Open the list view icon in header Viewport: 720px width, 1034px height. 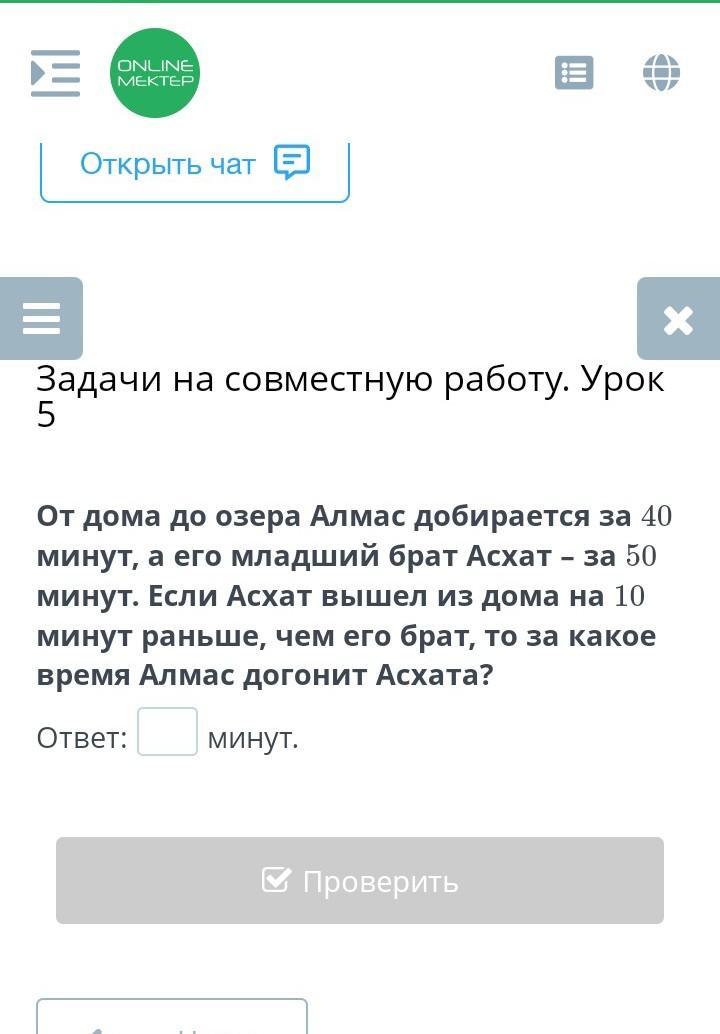click(574, 73)
